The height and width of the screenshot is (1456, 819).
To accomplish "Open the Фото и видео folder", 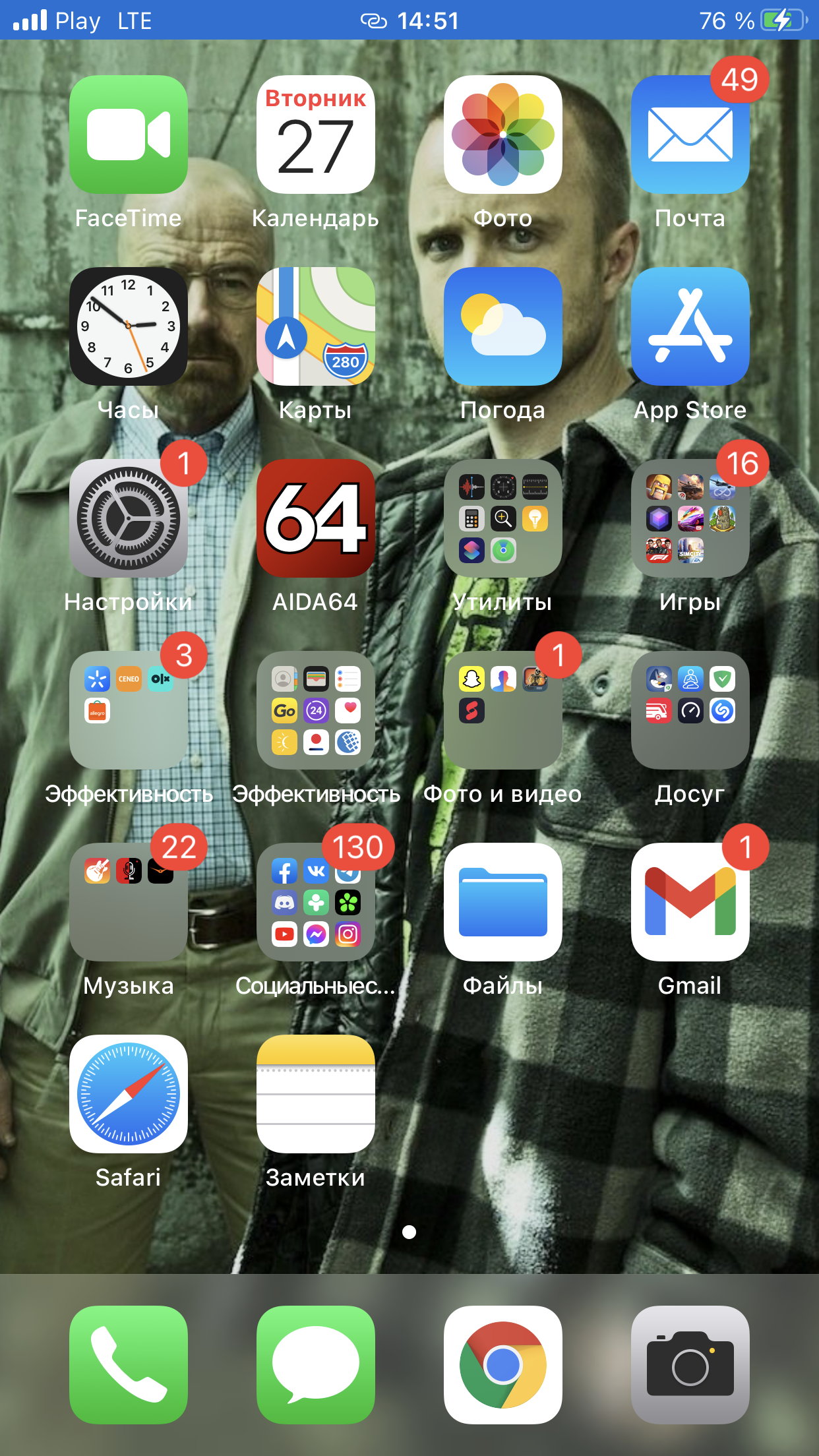I will click(503, 710).
